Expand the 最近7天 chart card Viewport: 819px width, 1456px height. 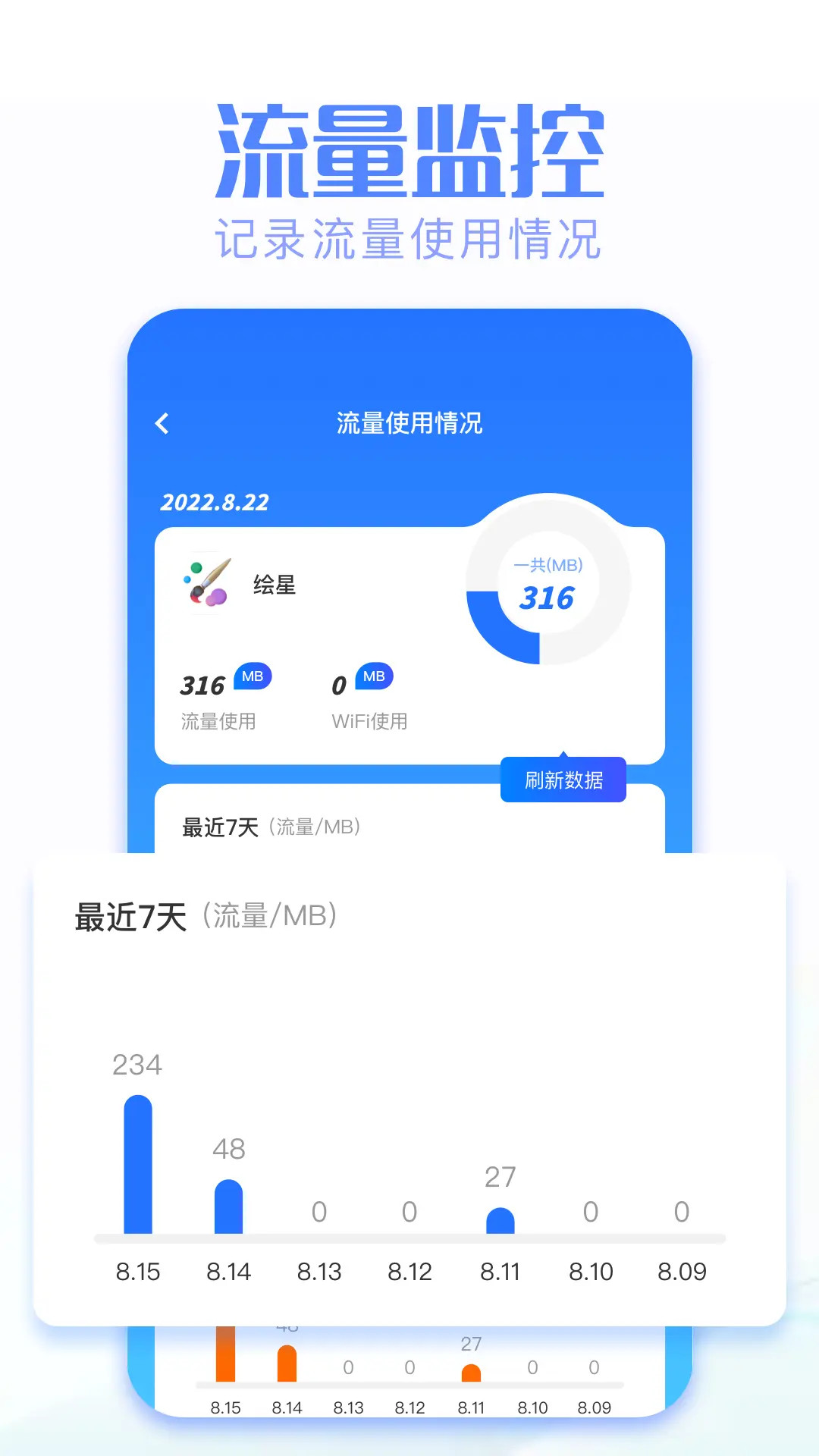pyautogui.click(x=409, y=1092)
